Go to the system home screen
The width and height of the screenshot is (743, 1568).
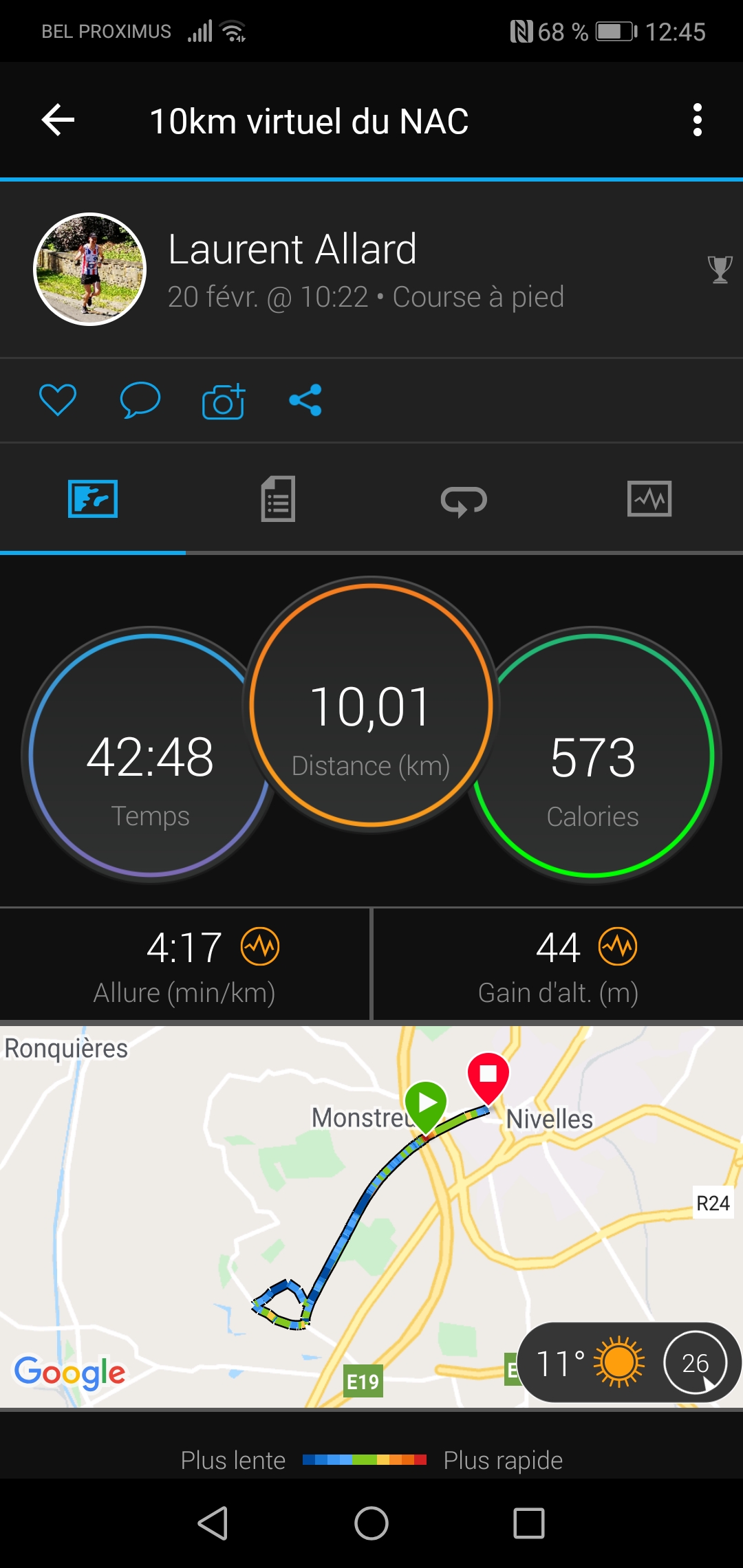(371, 1523)
